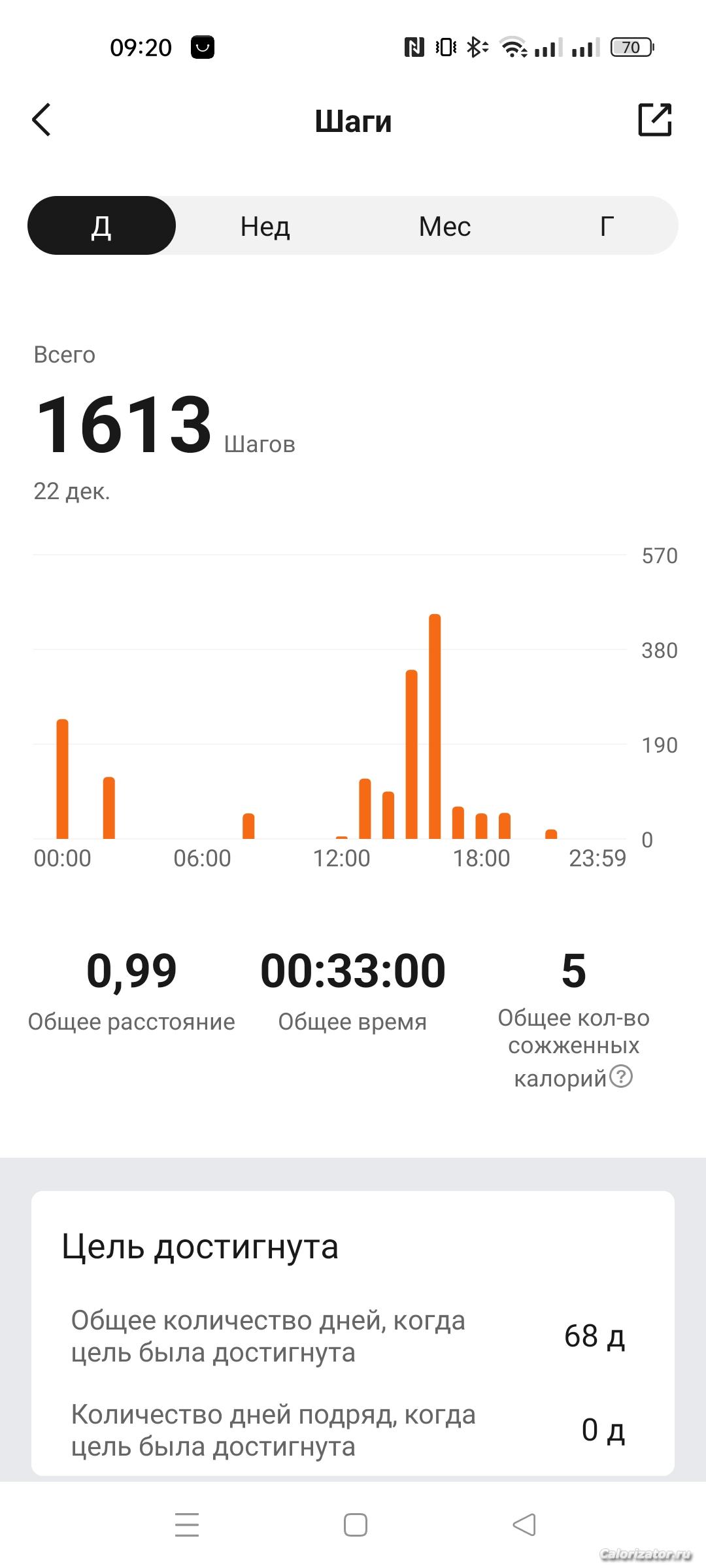Share the steps report
This screenshot has width=706, height=1568.
click(x=654, y=120)
